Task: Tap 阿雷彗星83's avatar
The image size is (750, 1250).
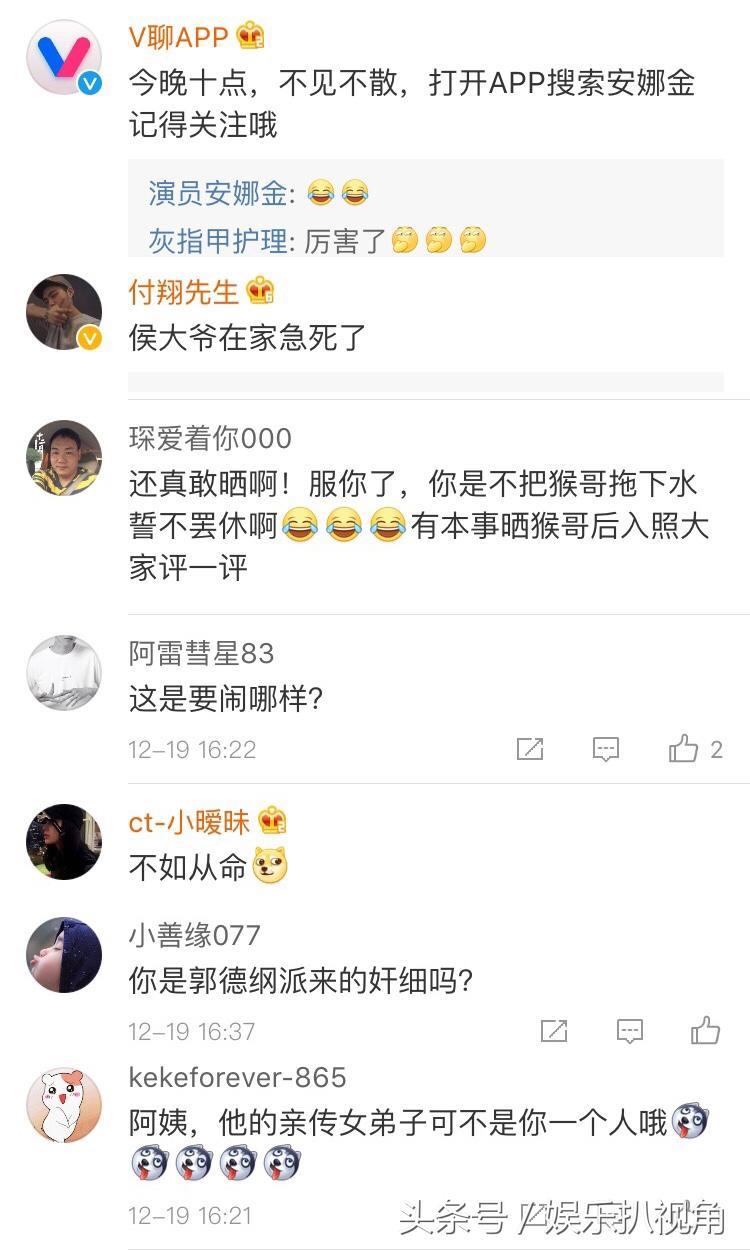Action: pos(64,672)
